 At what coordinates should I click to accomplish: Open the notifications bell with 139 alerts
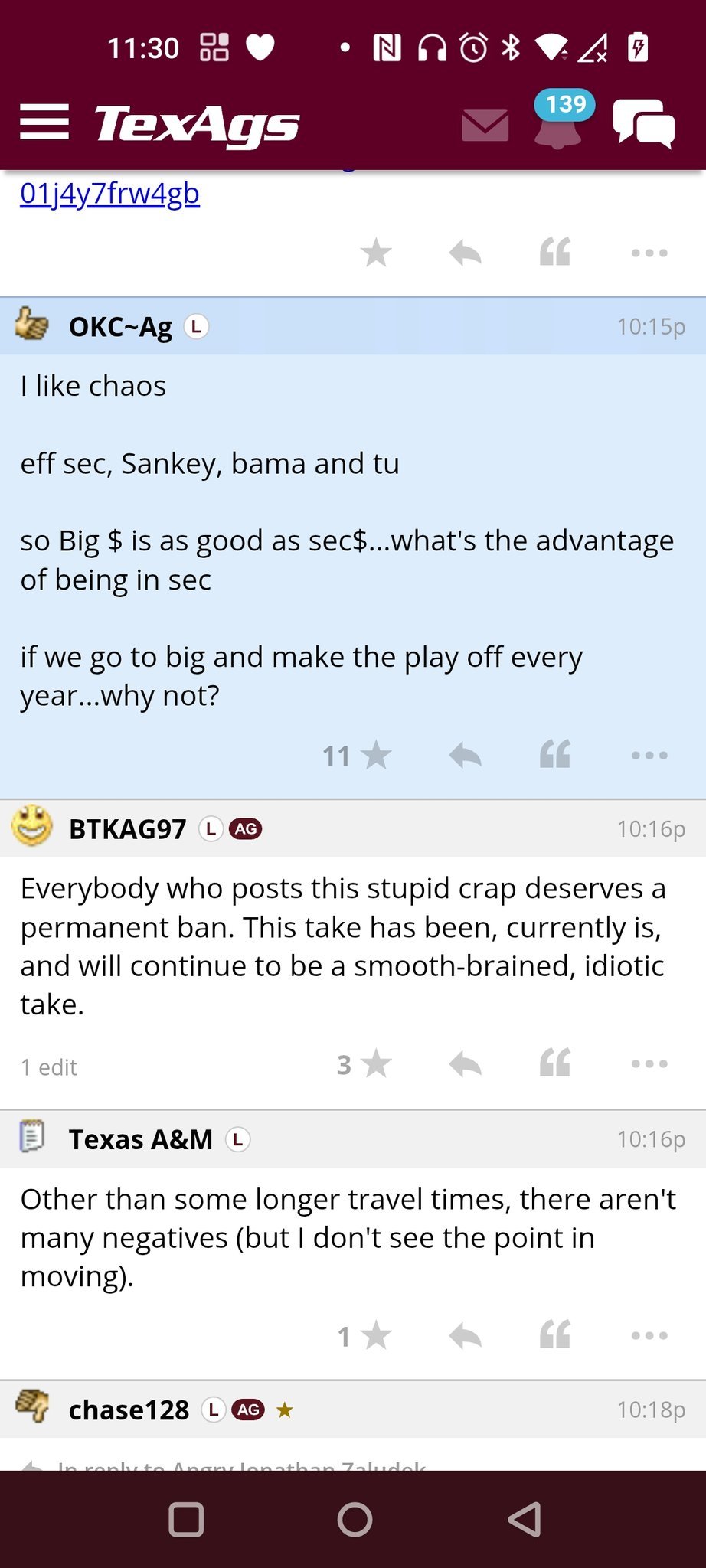[559, 122]
